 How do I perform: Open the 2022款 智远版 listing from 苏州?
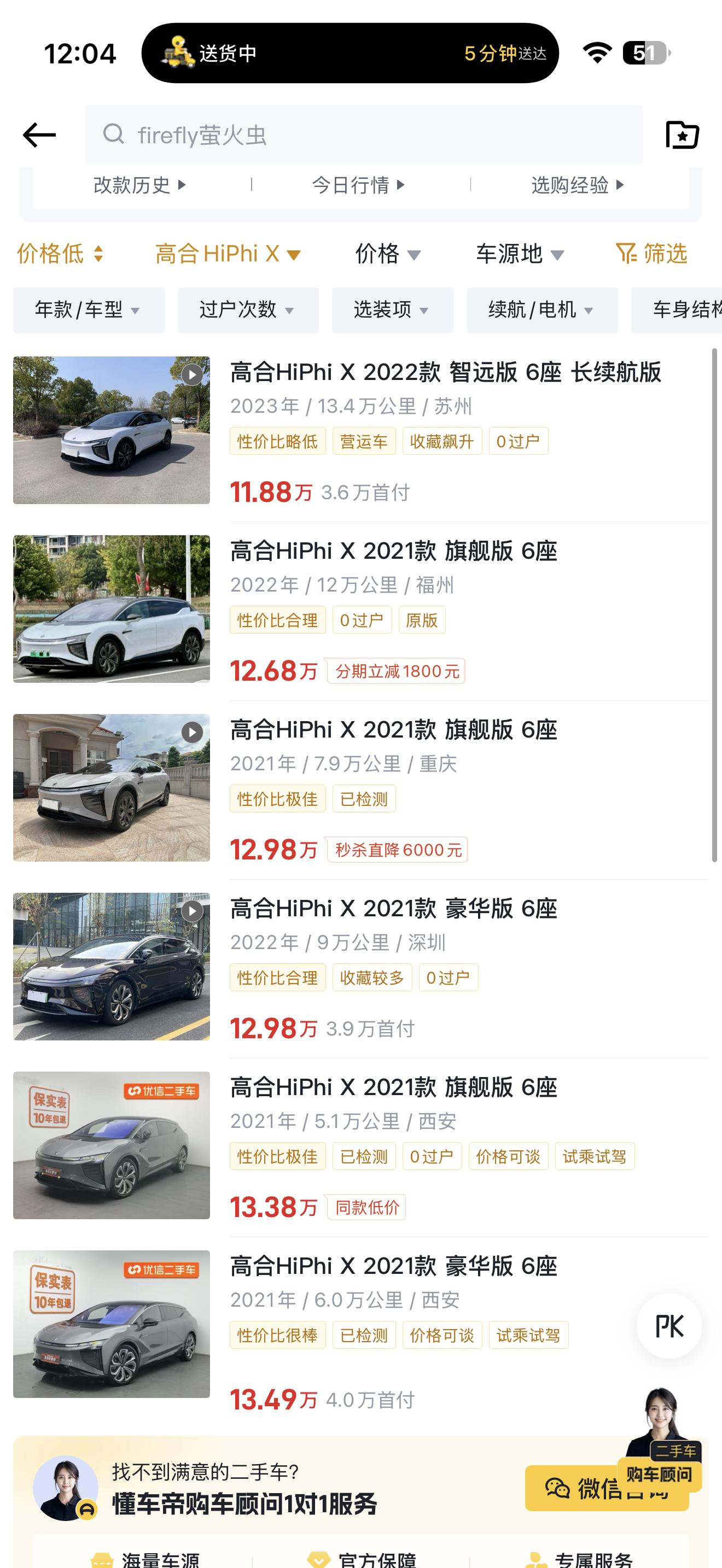coord(445,372)
